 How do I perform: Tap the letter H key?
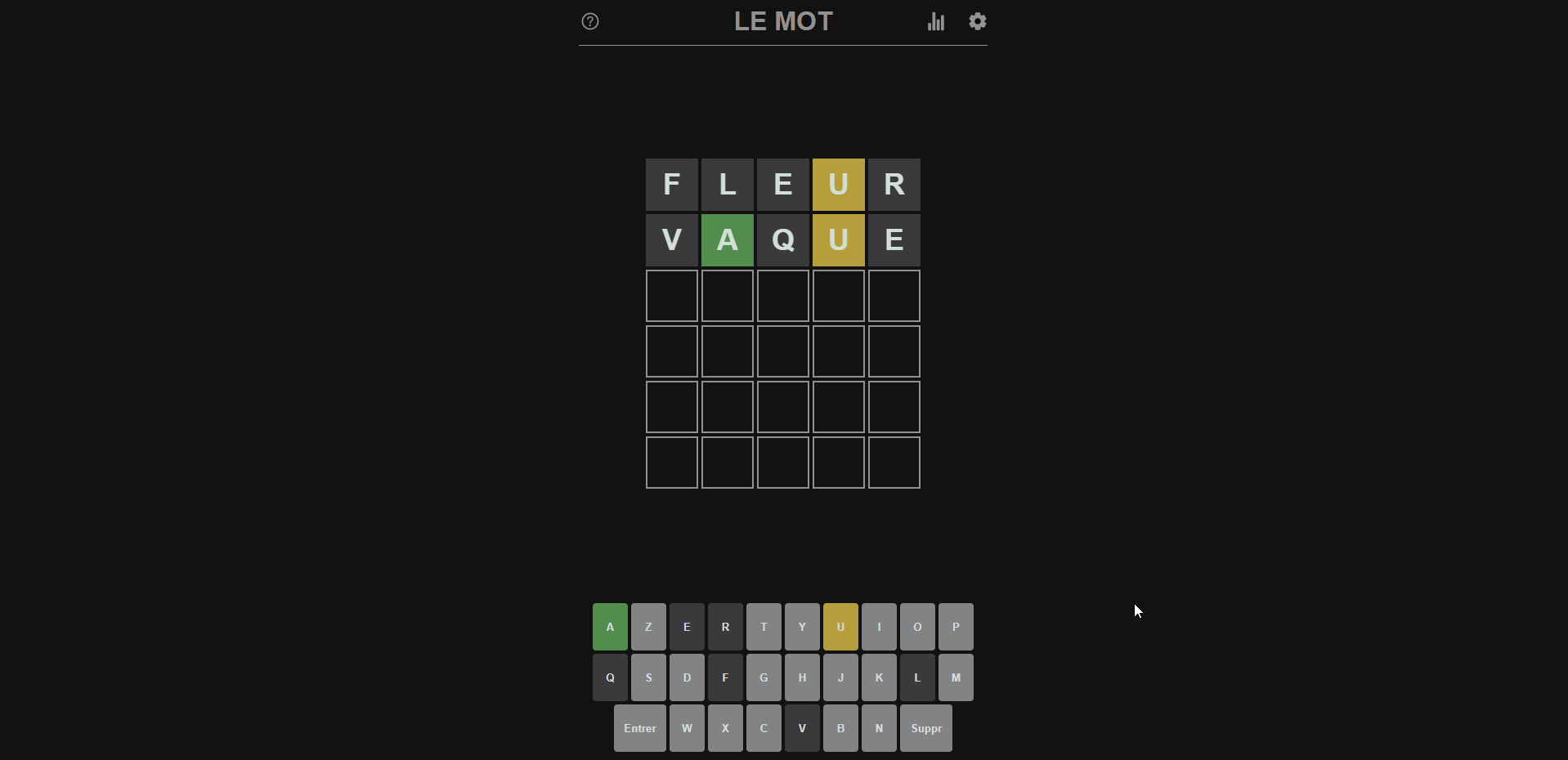[802, 677]
